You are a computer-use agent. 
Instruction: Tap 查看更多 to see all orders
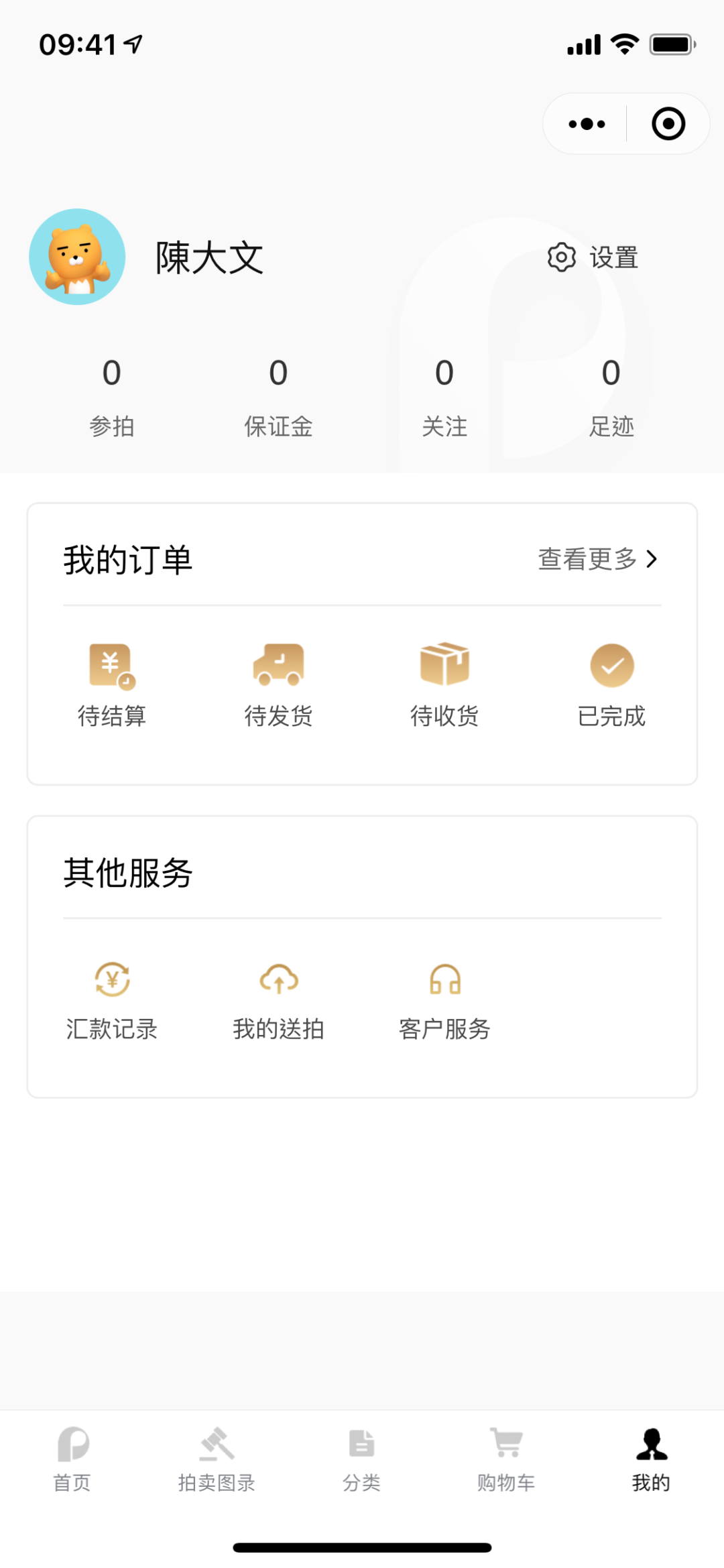pyautogui.click(x=597, y=559)
